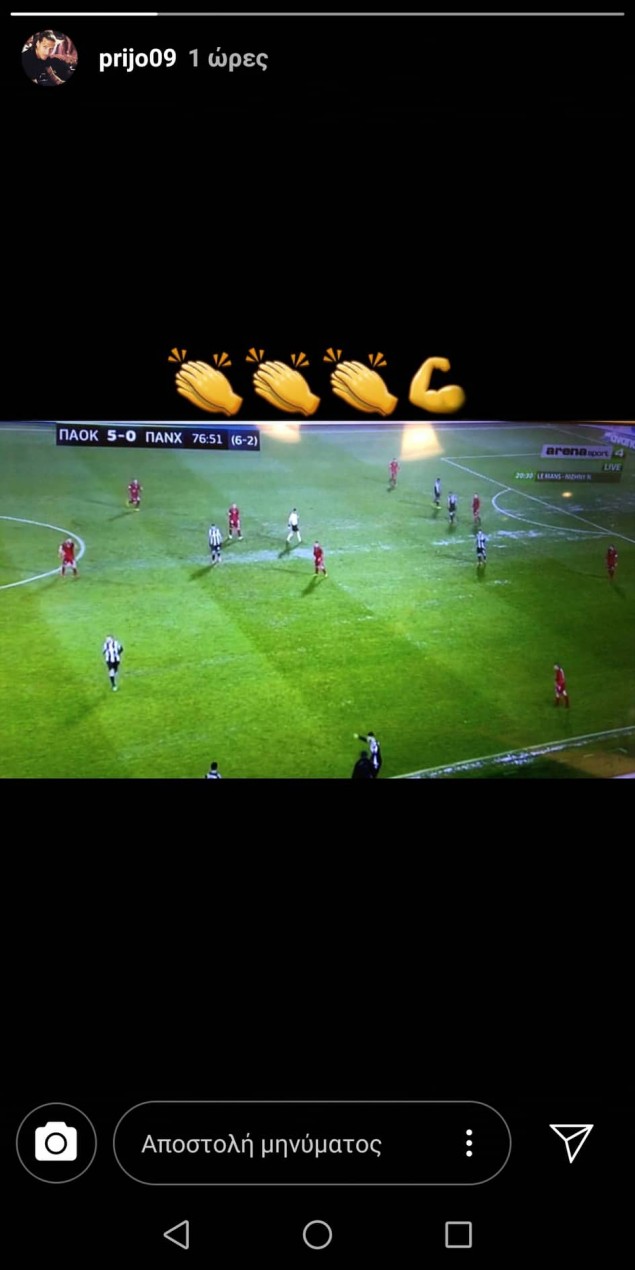The width and height of the screenshot is (635, 1270).
Task: Share this story via the paper plane
Action: [x=572, y=1143]
